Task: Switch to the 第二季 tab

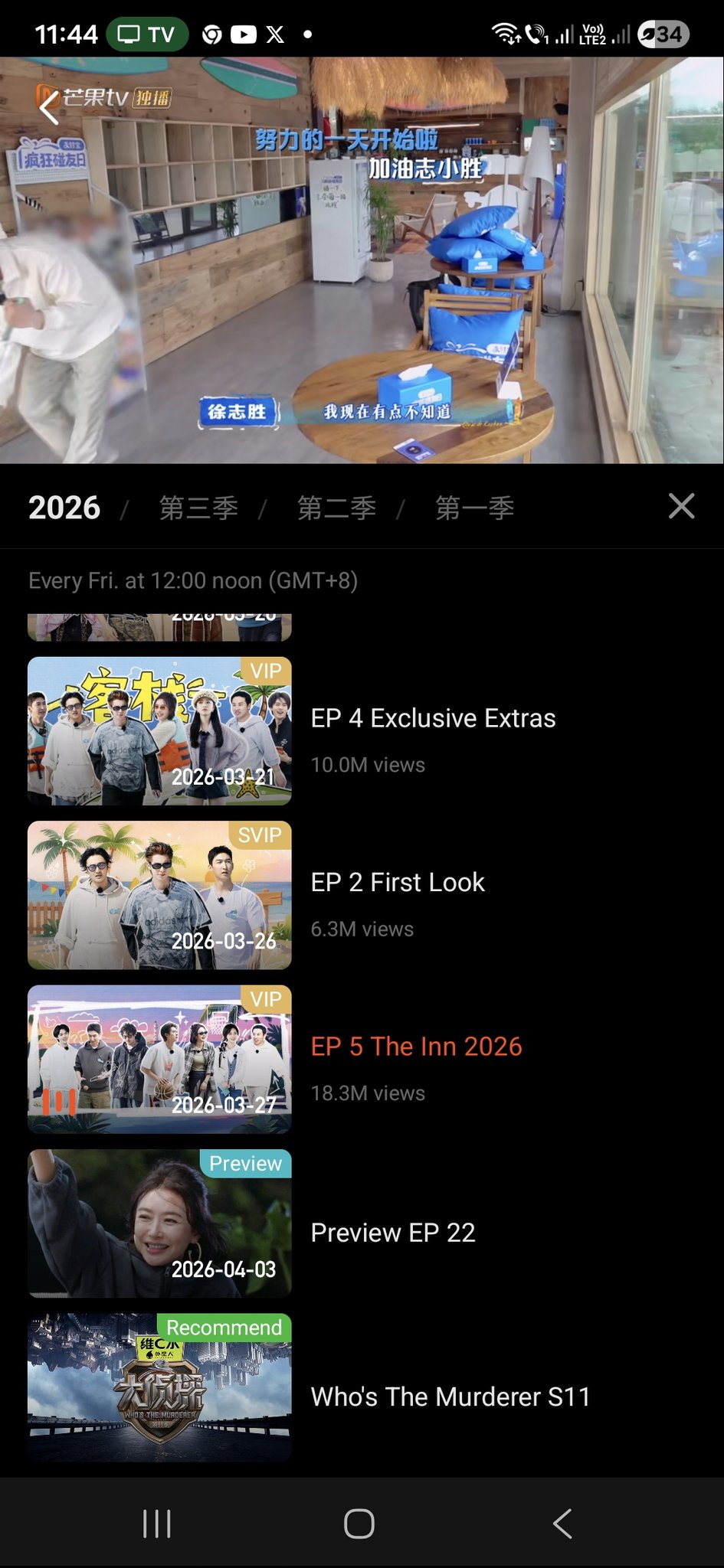Action: pyautogui.click(x=336, y=508)
